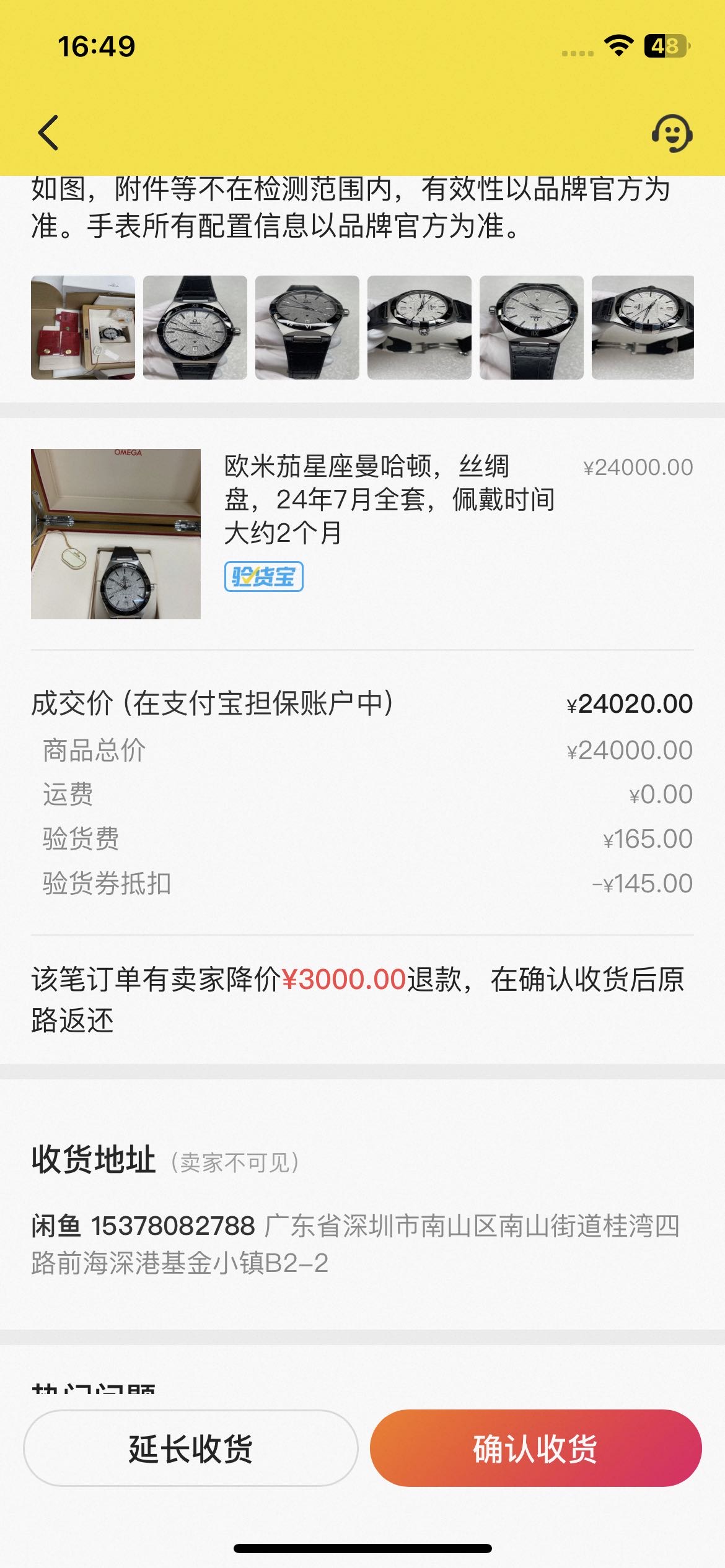View the third inspection photo showing the watch clasp side
The height and width of the screenshot is (1568, 725).
point(307,327)
